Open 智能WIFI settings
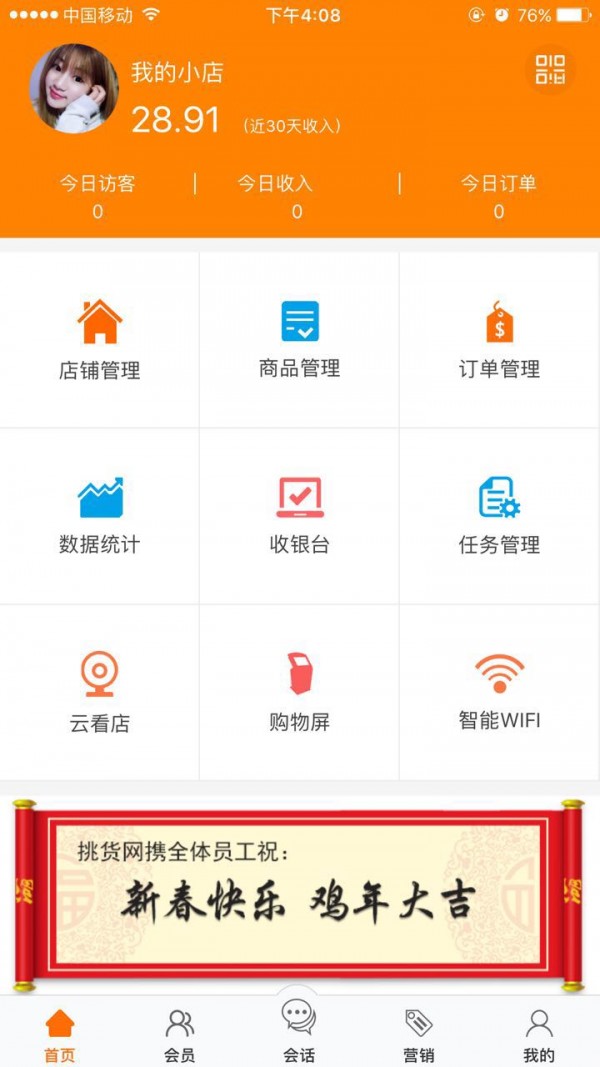Image resolution: width=600 pixels, height=1067 pixels. (499, 692)
